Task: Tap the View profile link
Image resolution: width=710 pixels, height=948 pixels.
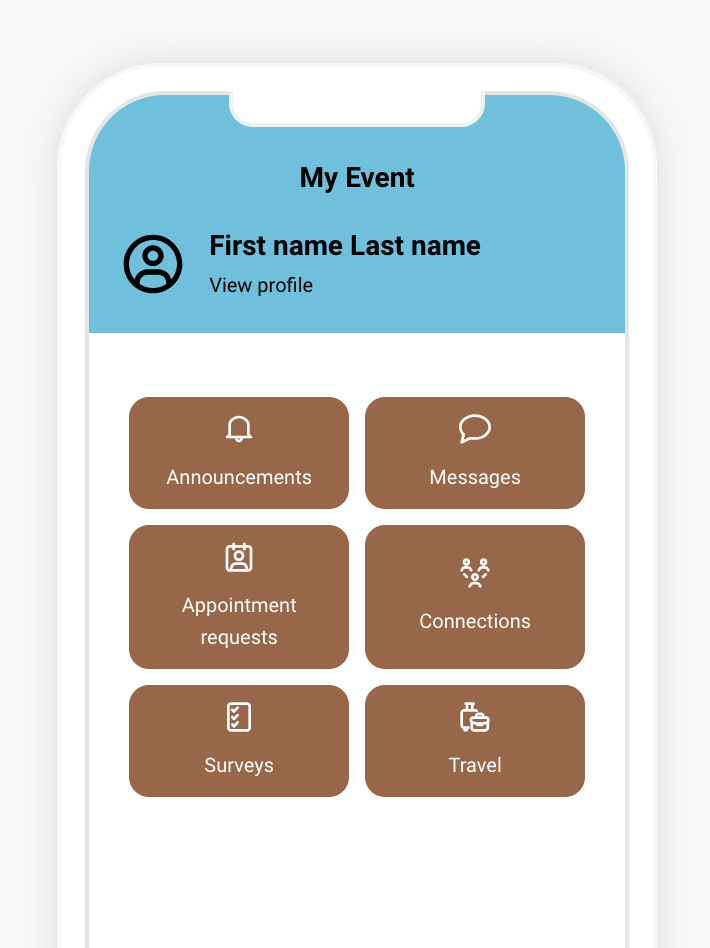Action: pos(261,285)
